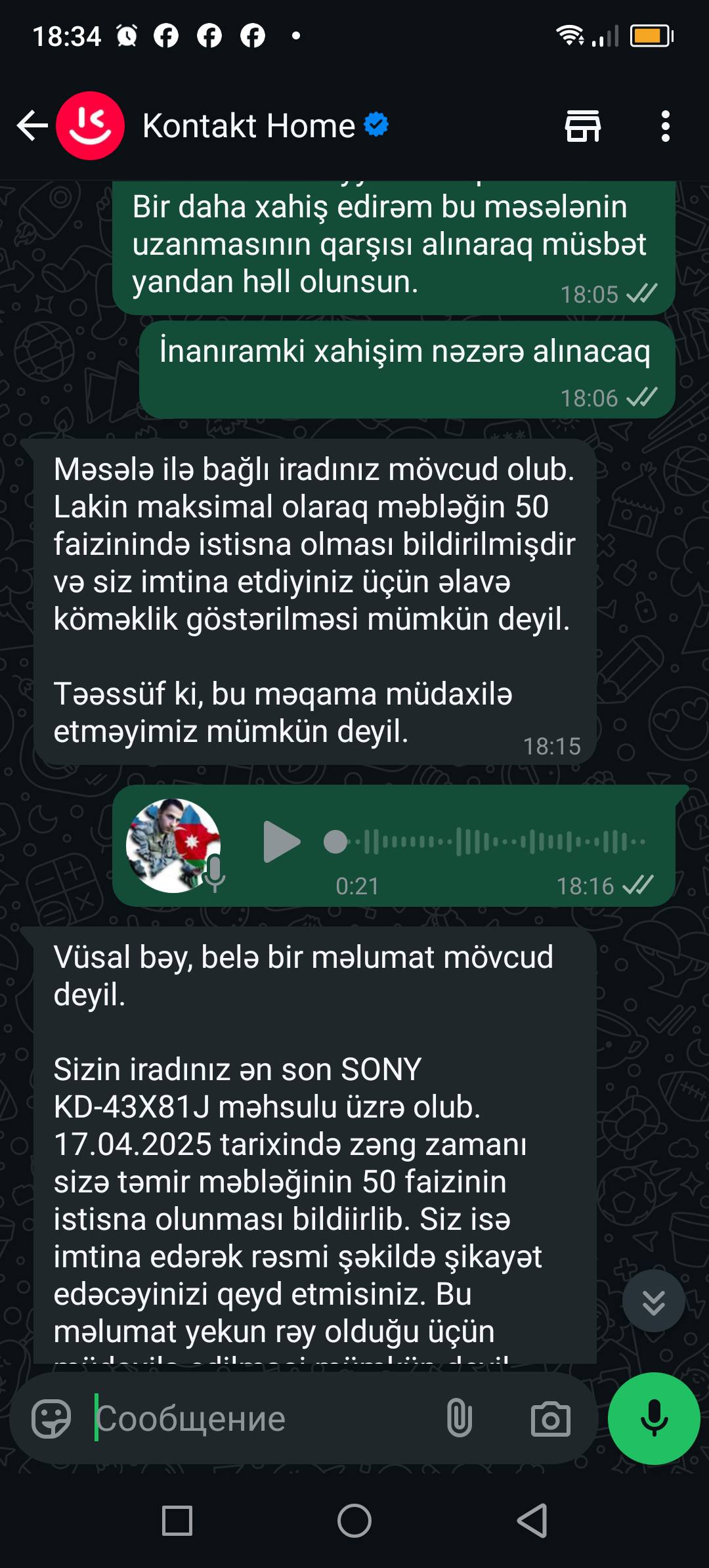
Task: Open recent apps from navigation bar
Action: [177, 1521]
